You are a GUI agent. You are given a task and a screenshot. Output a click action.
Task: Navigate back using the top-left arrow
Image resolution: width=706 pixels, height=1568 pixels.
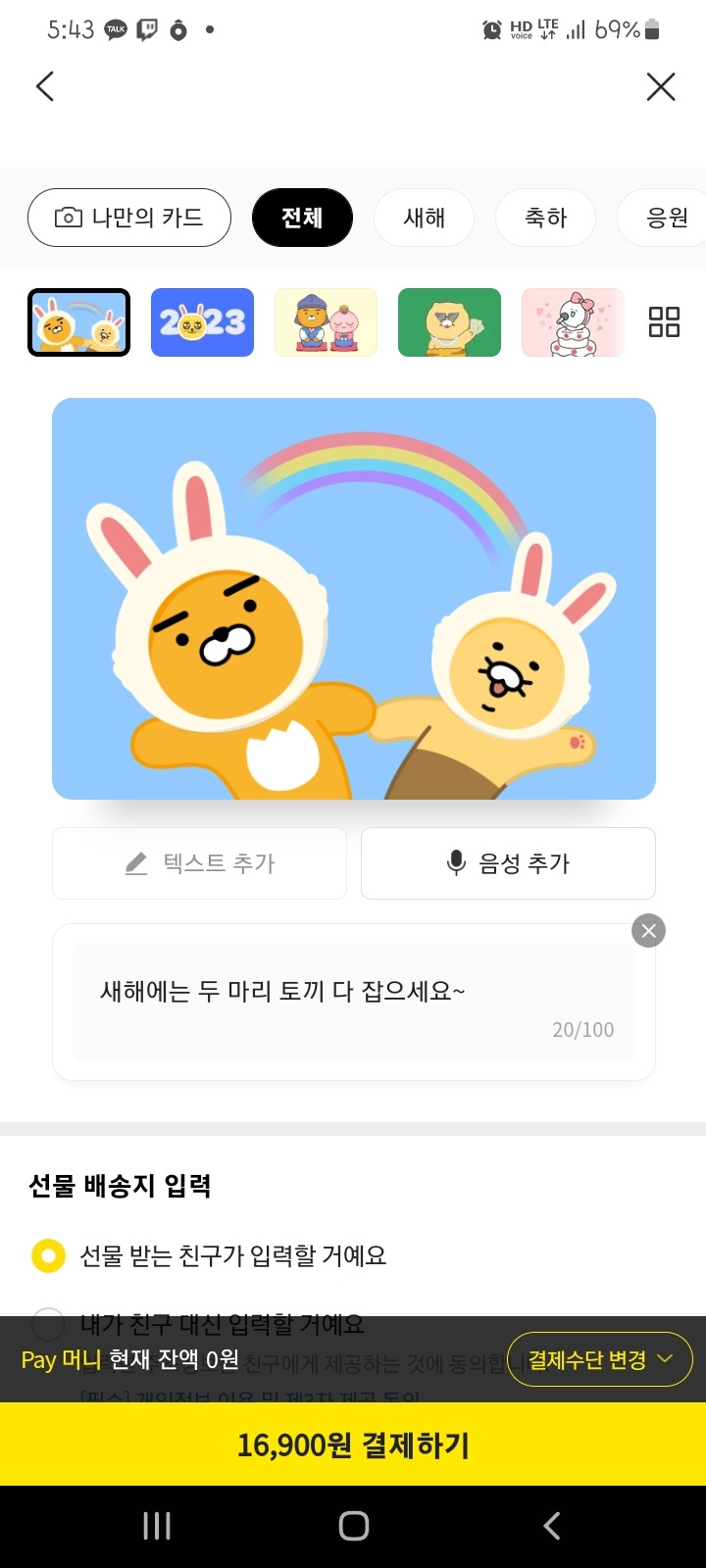click(x=43, y=86)
